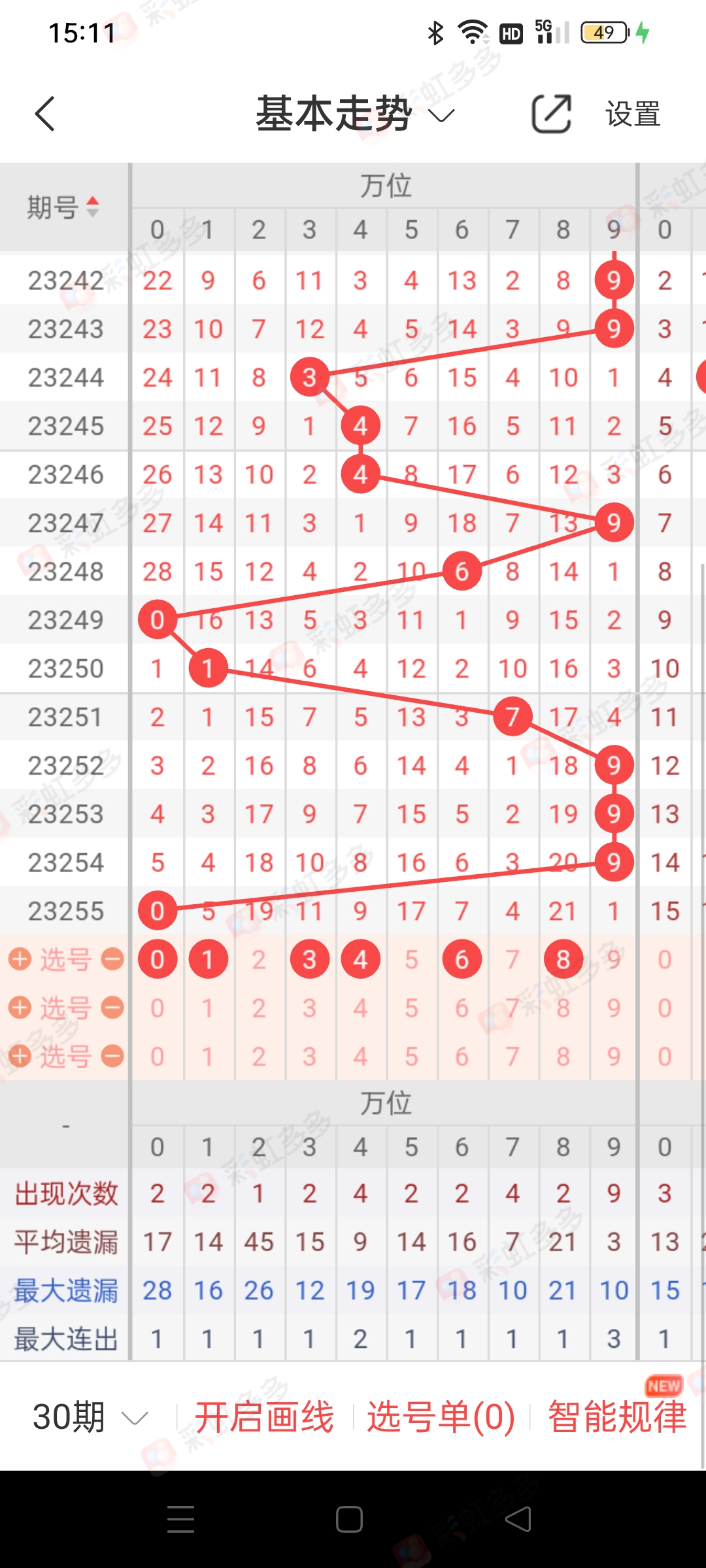Open 设置 at the top right
706x1568 pixels.
point(631,114)
